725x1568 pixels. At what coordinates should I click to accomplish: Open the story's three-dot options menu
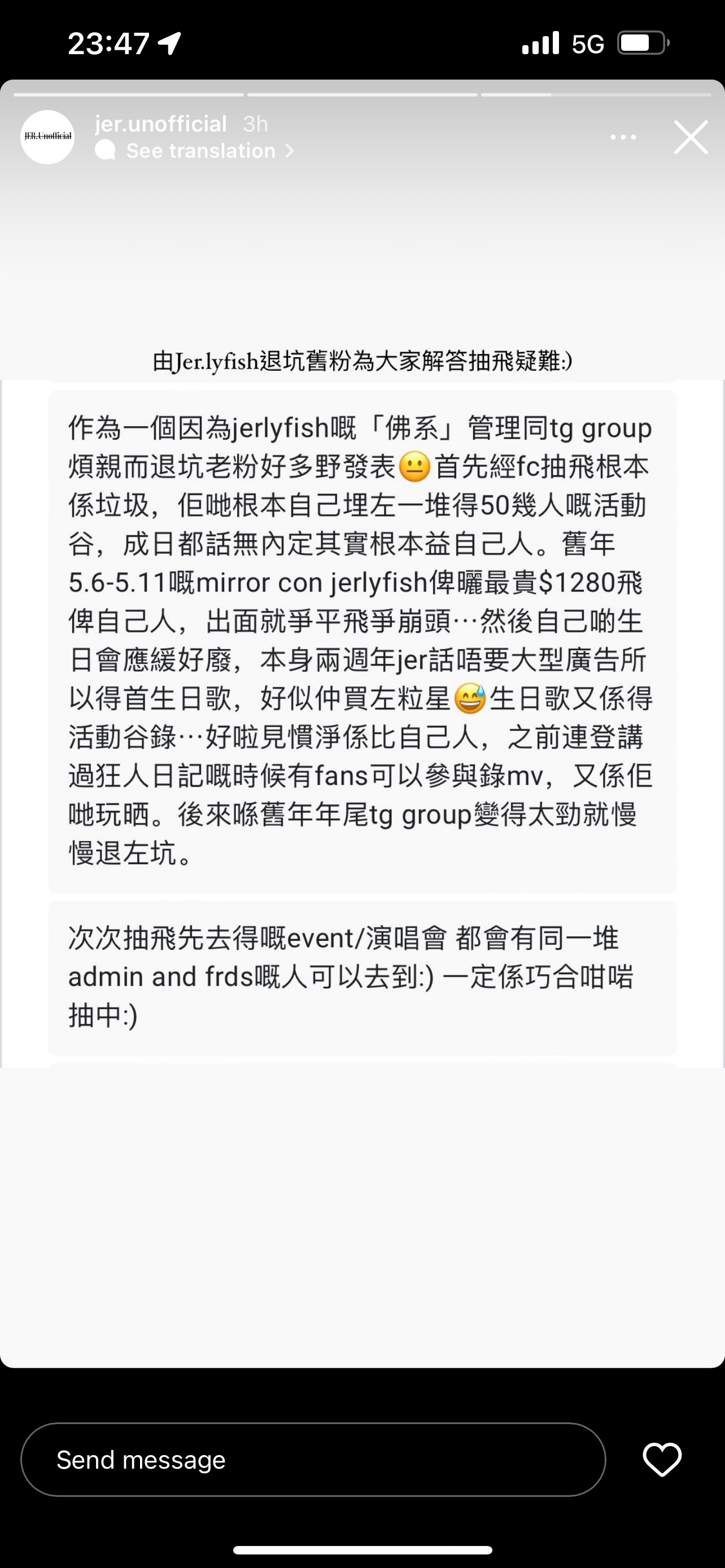[623, 138]
